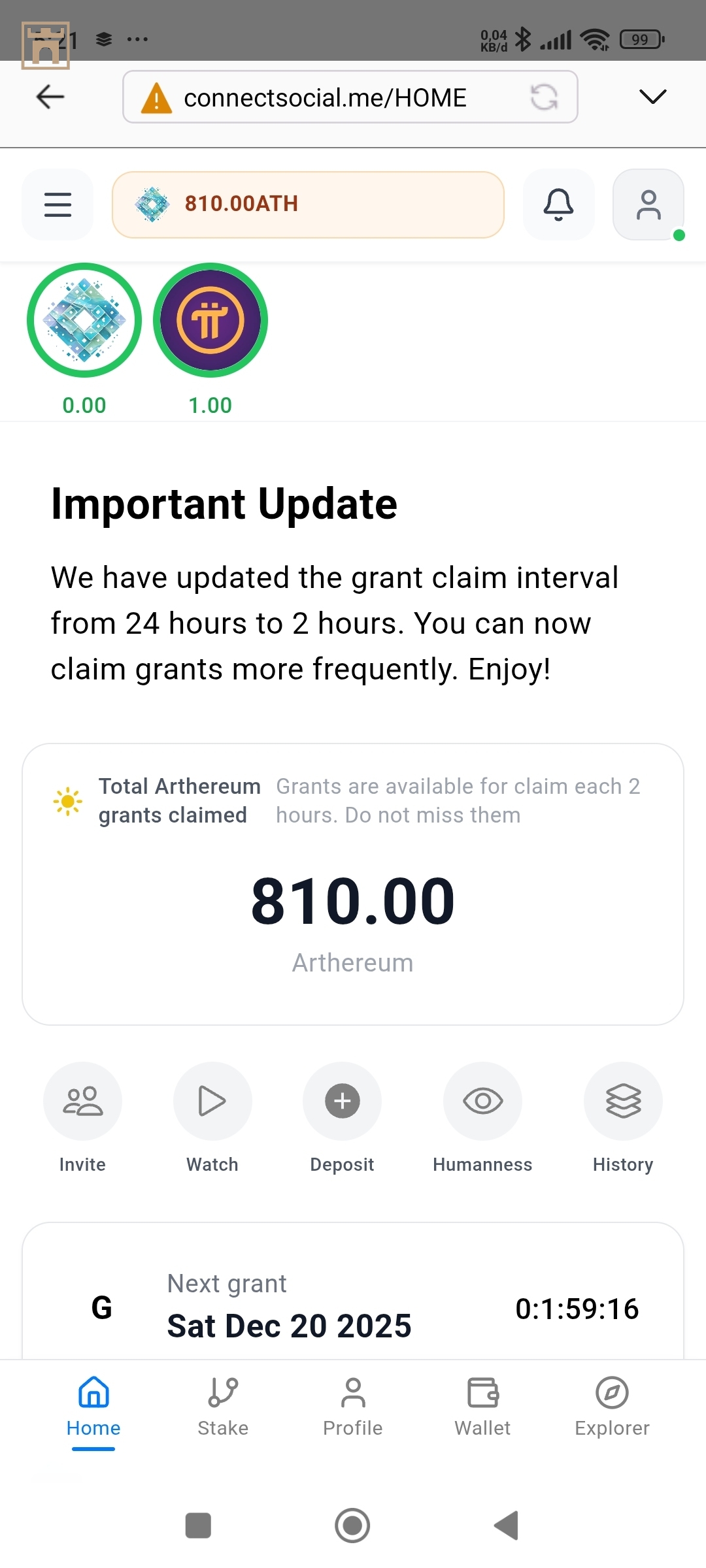Open the Watch shortcut
The height and width of the screenshot is (1568, 706).
point(212,1102)
